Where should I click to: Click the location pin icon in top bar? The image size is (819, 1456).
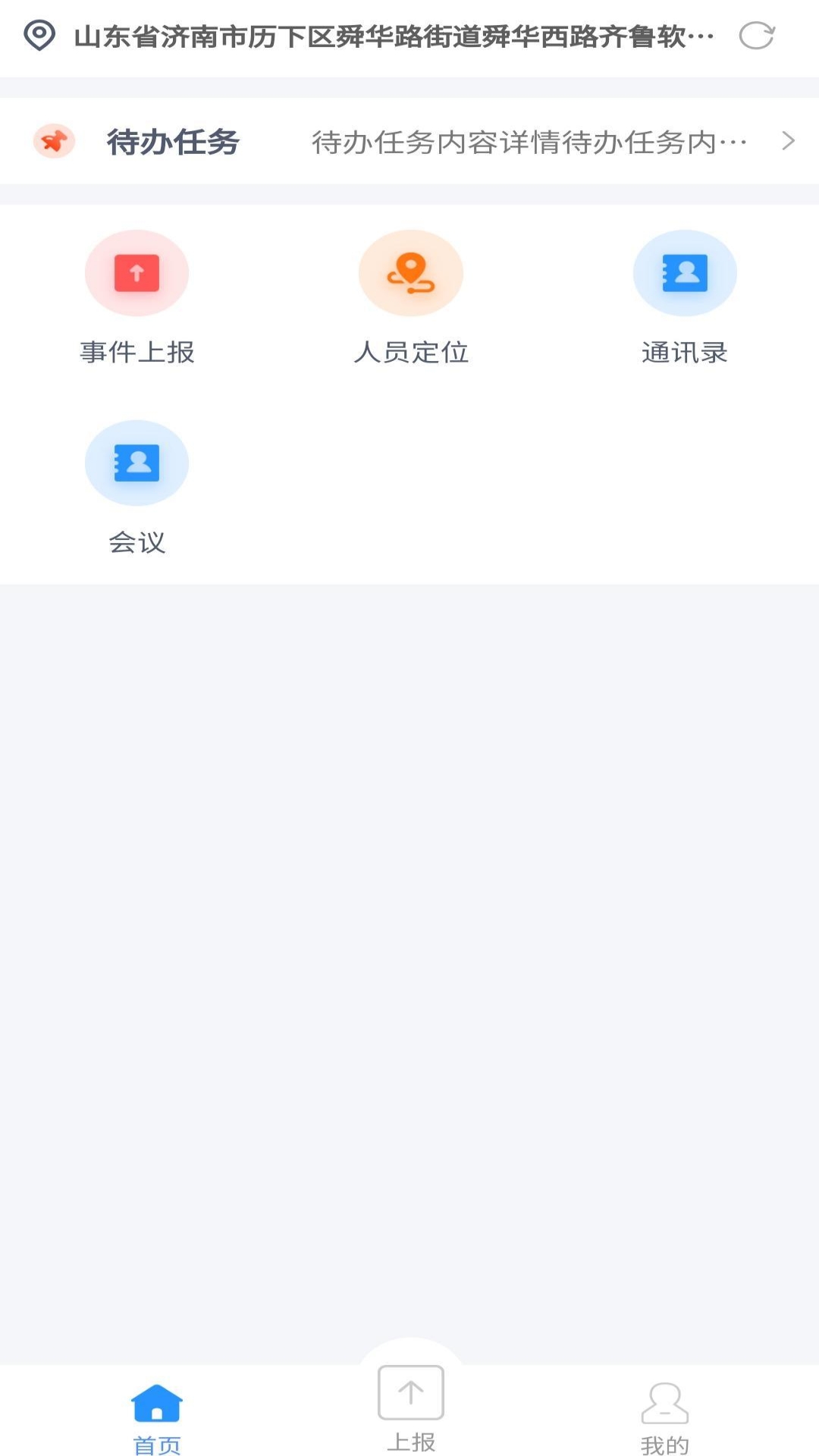click(x=39, y=35)
